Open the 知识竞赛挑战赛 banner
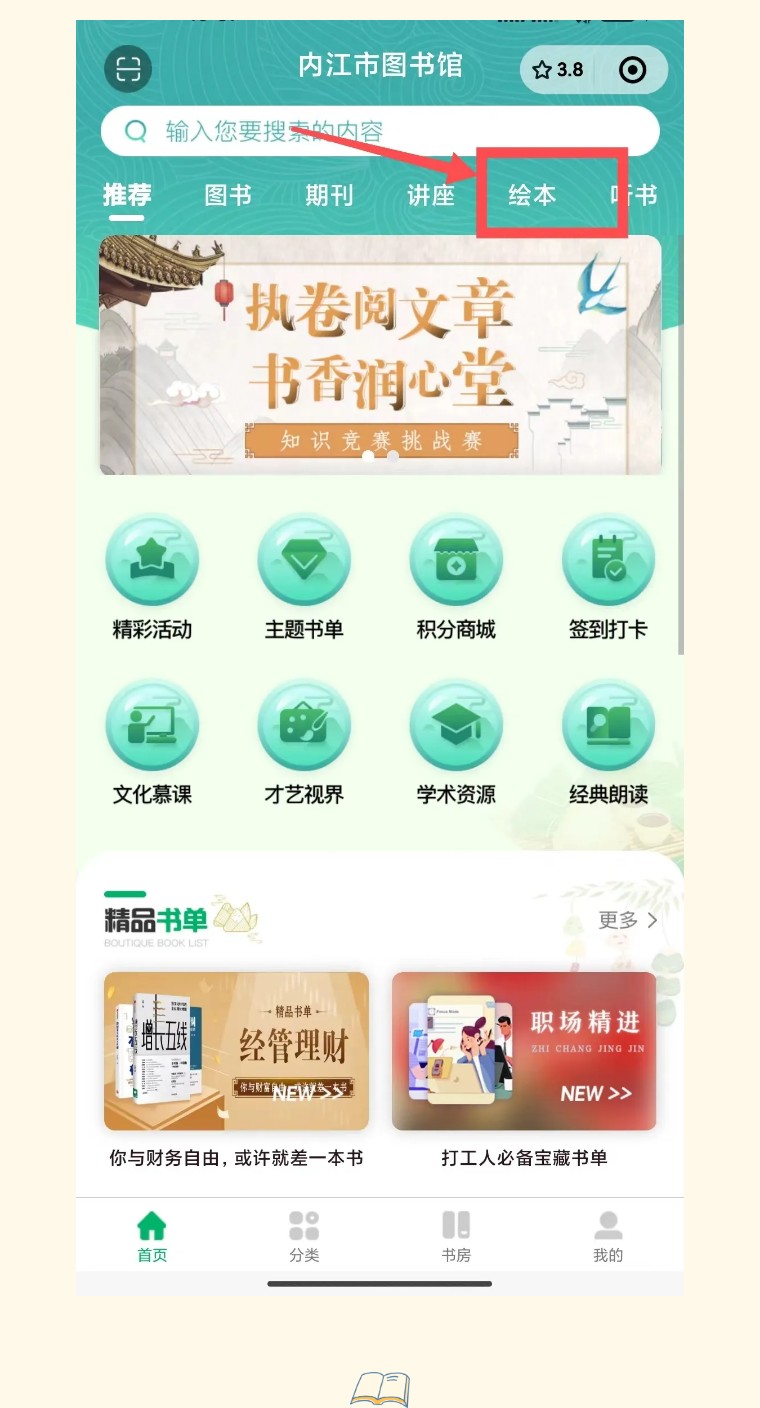The height and width of the screenshot is (1408, 760). 380,355
